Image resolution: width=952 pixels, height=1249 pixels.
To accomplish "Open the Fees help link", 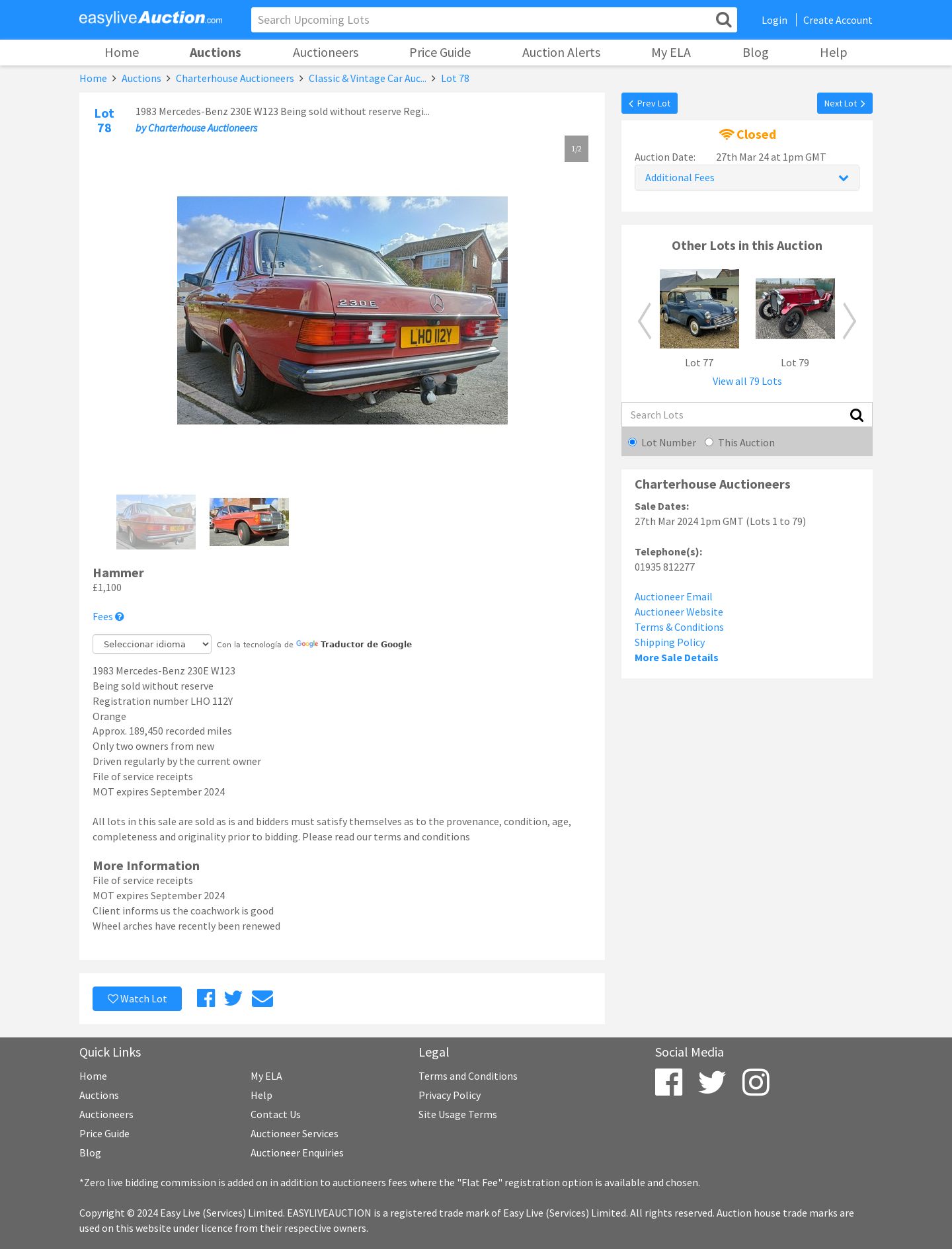I will click(x=108, y=617).
